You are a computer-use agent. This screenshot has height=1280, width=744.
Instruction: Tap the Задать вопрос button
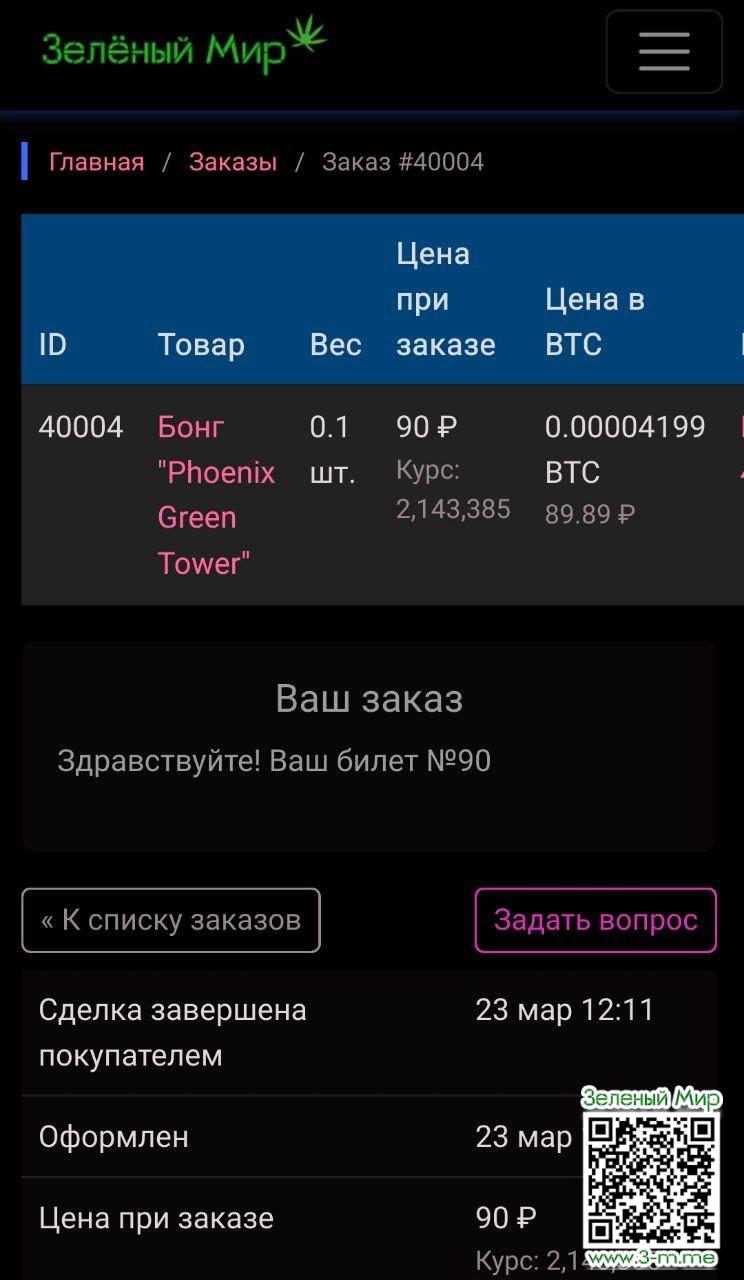(595, 920)
